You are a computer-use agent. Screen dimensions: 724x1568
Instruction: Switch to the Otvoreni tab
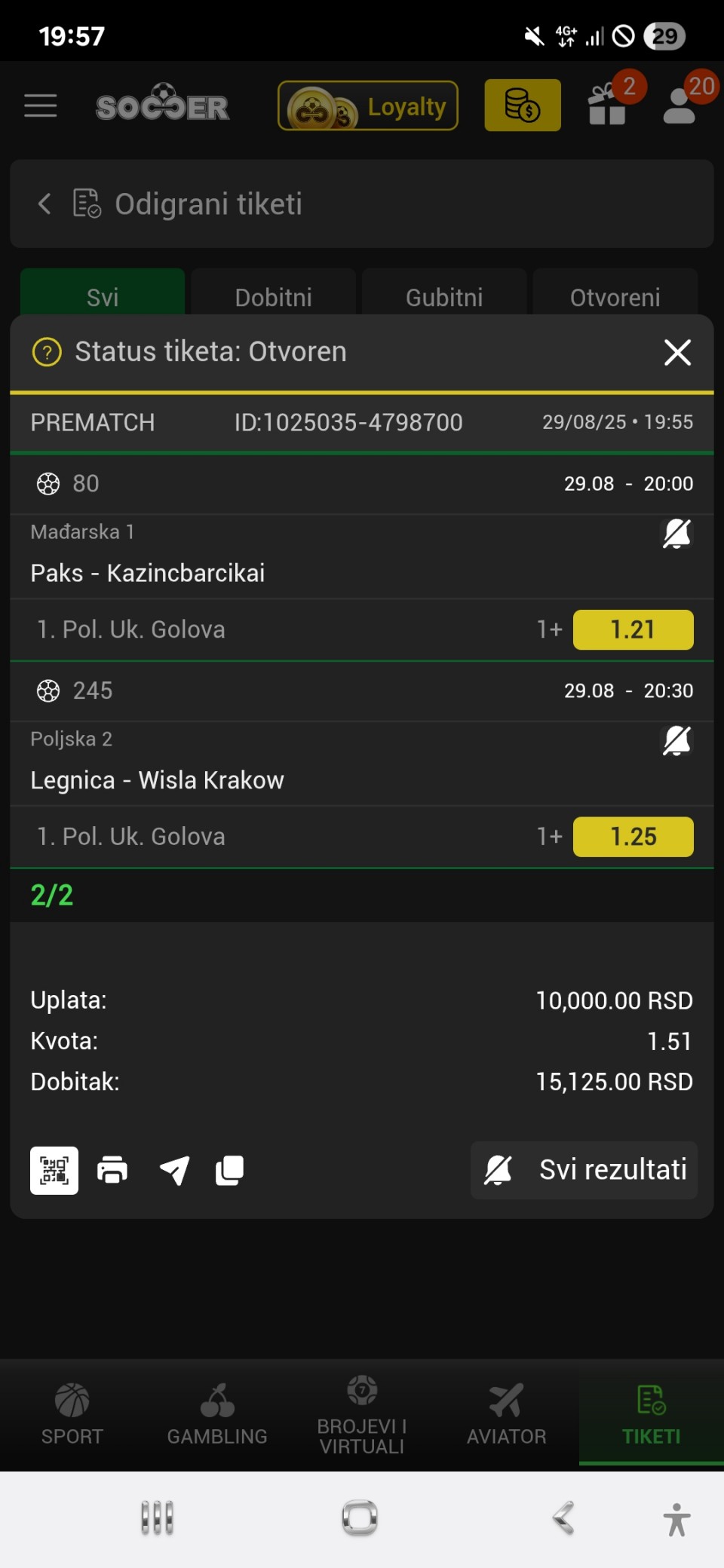(615, 297)
